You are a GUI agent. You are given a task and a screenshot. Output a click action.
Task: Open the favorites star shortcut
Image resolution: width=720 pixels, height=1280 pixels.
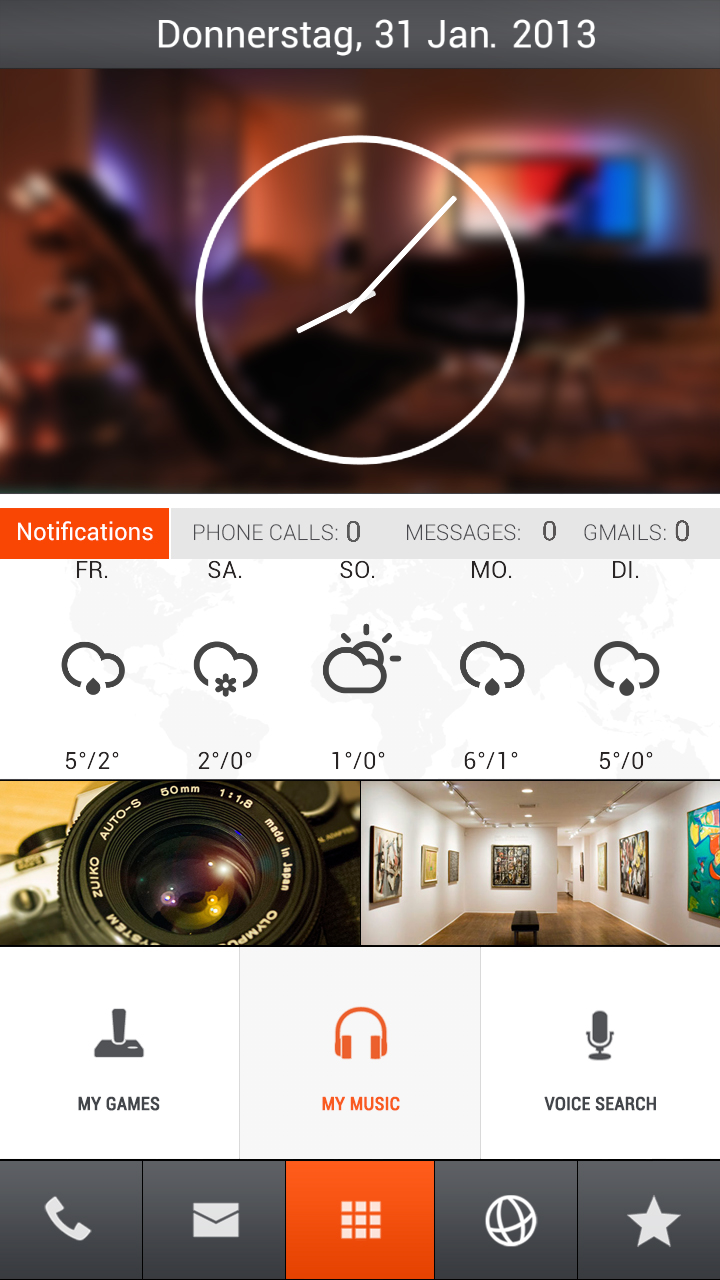coord(650,1220)
